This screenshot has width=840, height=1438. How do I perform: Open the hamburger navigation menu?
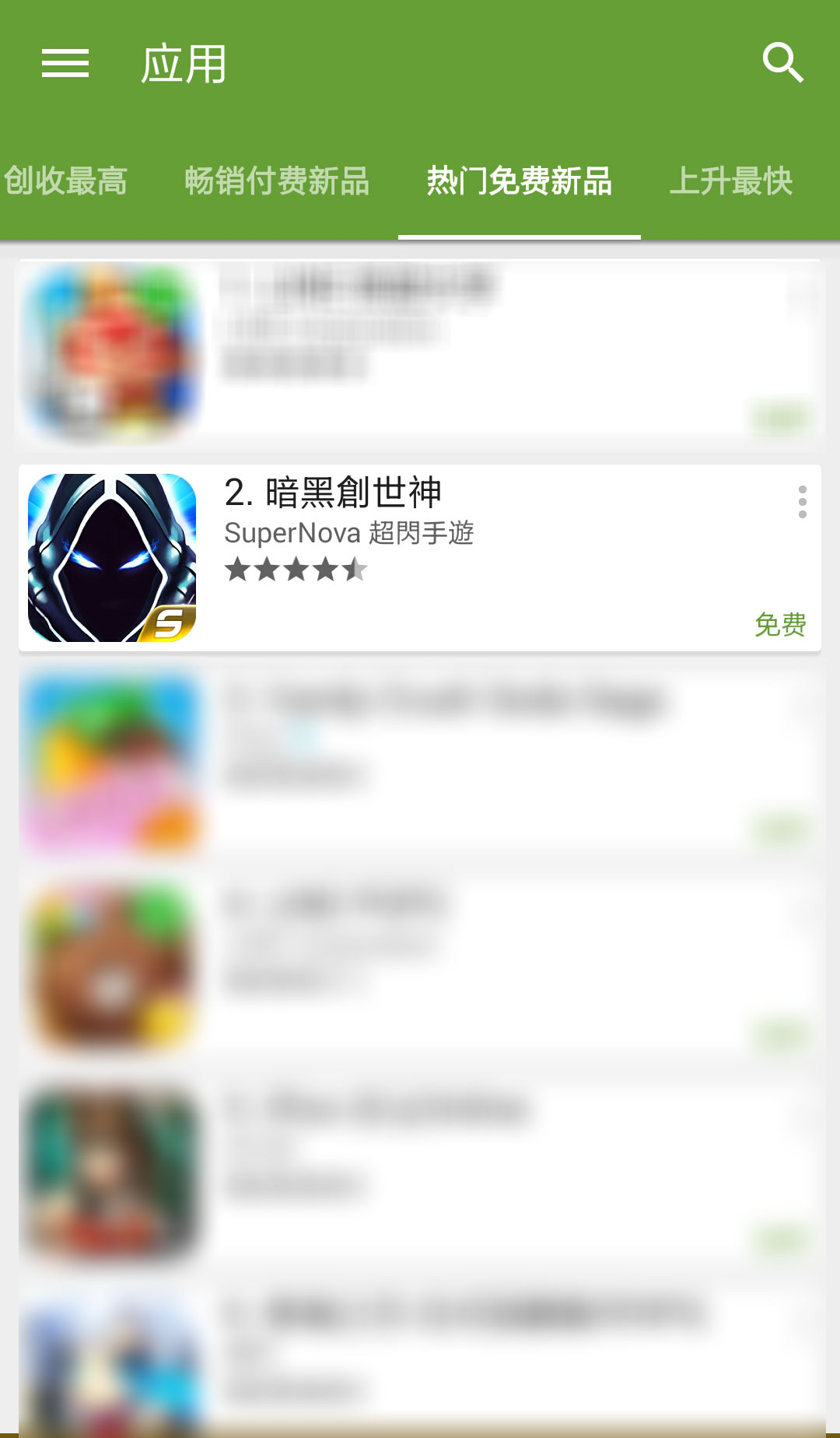pos(65,63)
